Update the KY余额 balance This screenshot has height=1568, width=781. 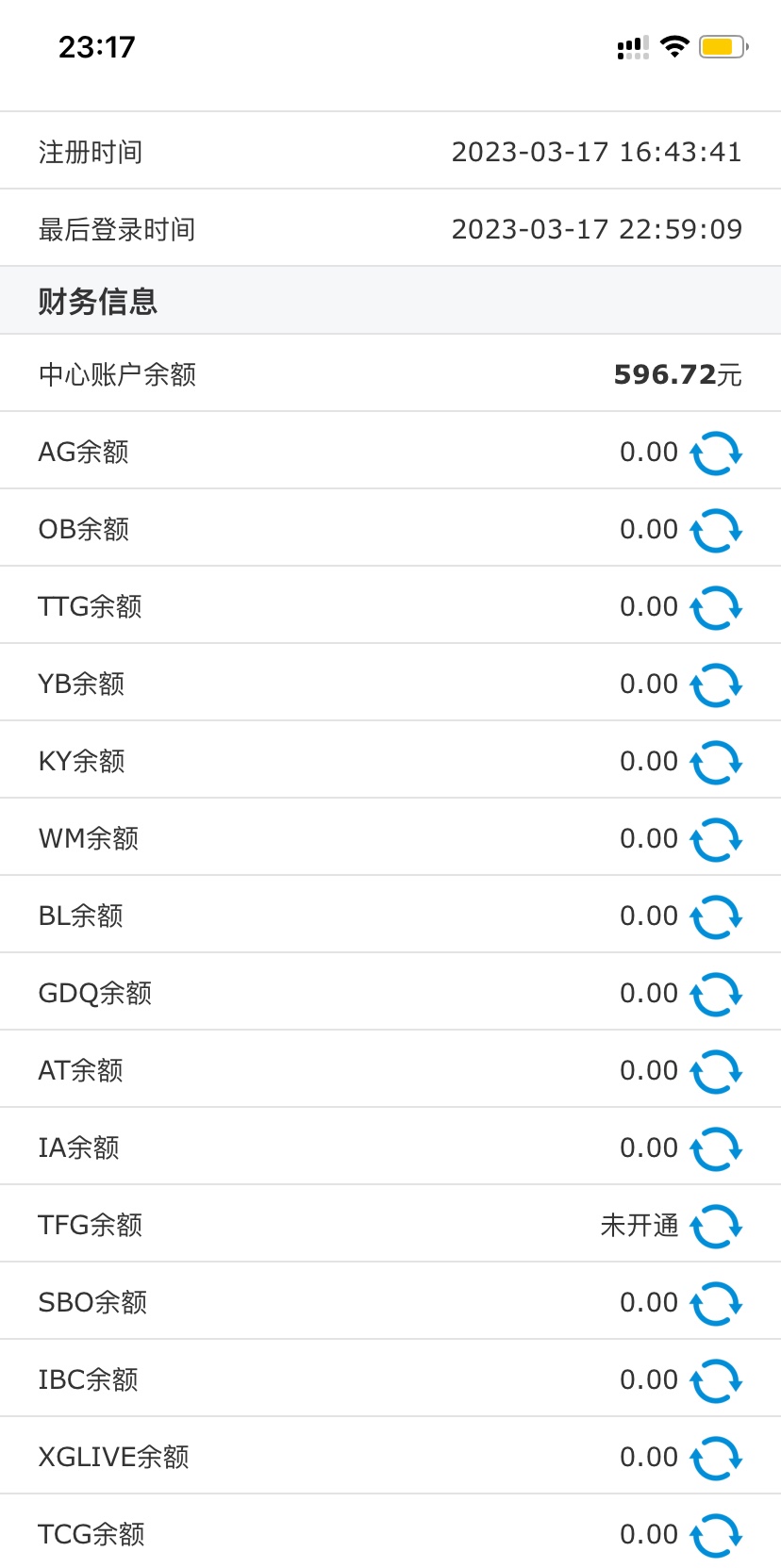click(716, 763)
